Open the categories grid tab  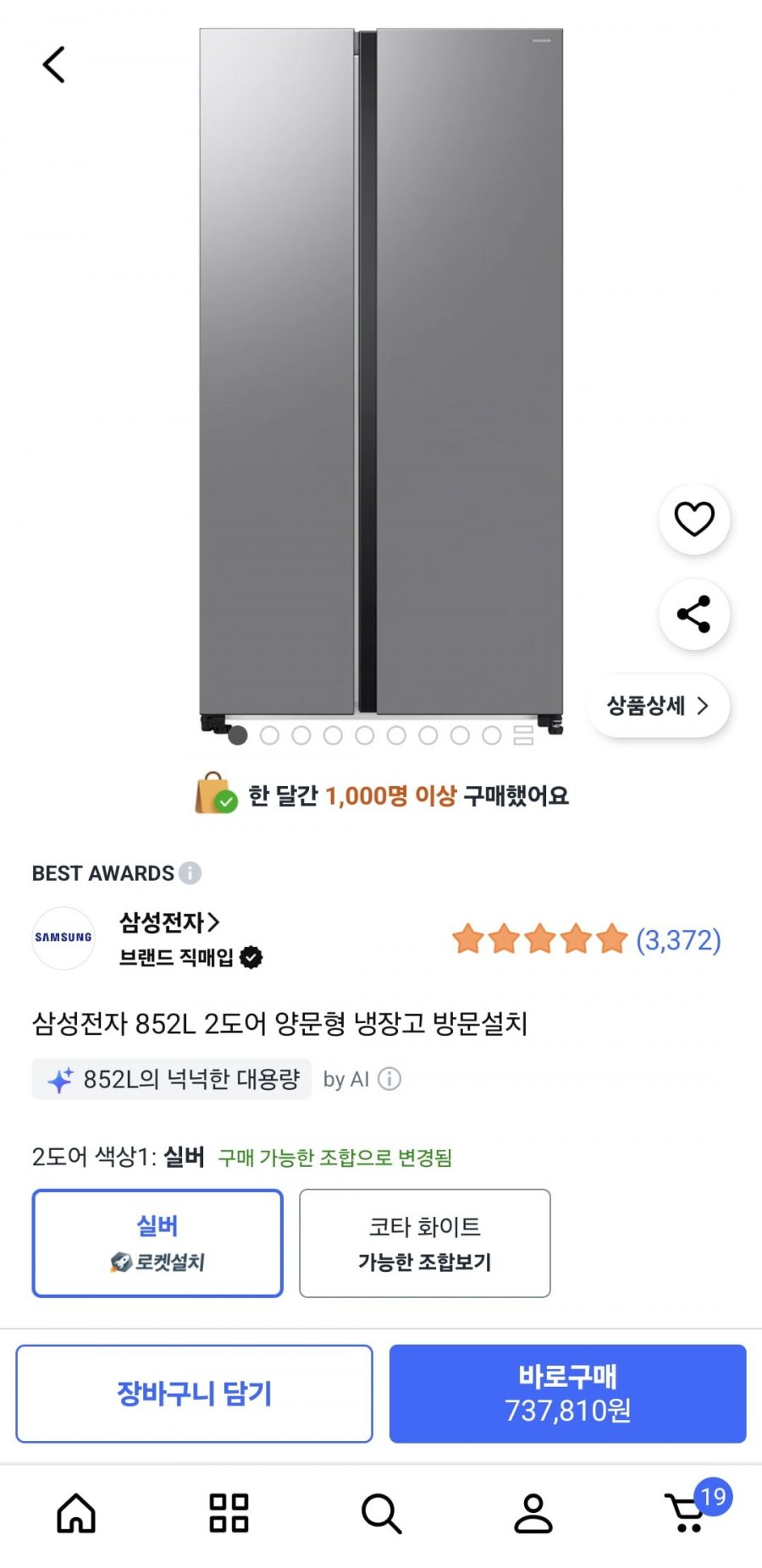click(229, 1512)
